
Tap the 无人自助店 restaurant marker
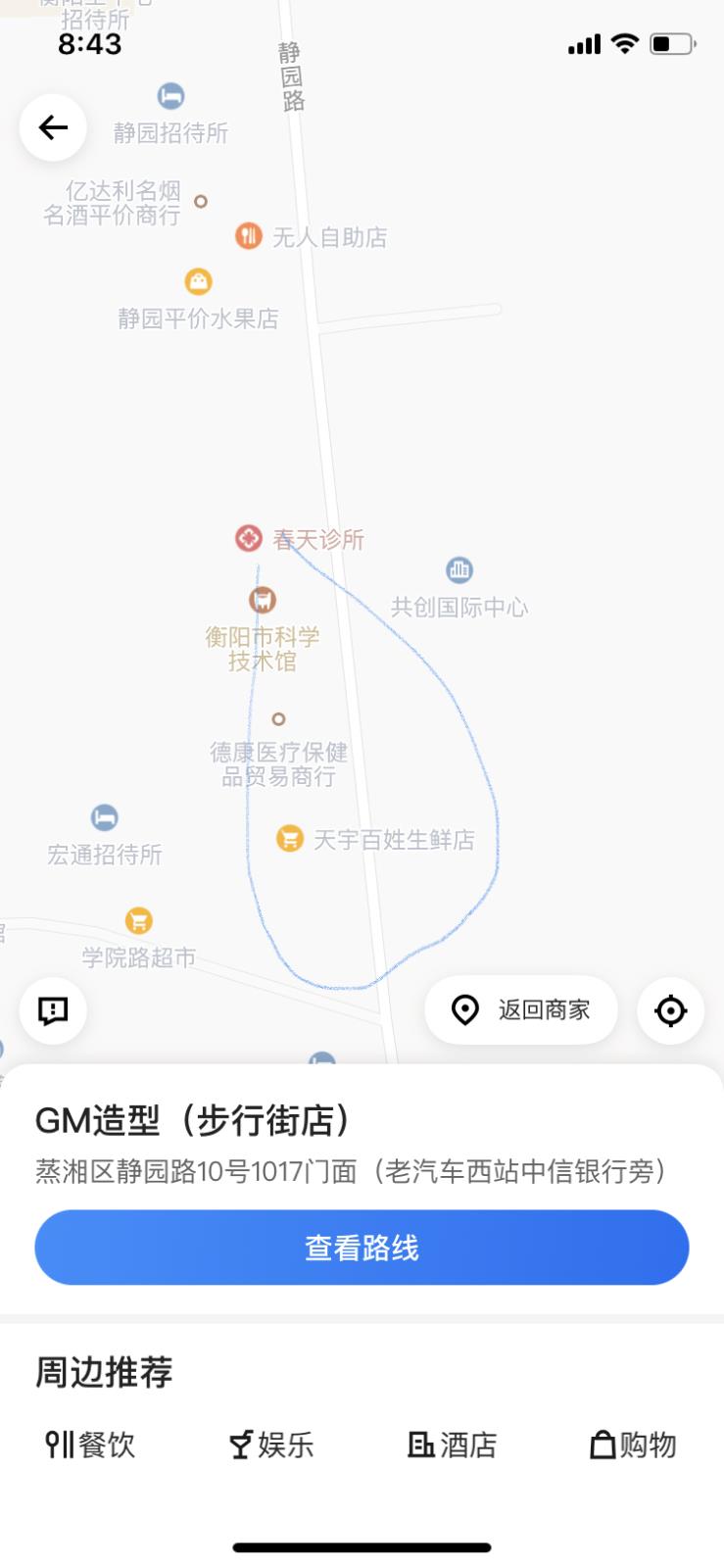(x=247, y=236)
